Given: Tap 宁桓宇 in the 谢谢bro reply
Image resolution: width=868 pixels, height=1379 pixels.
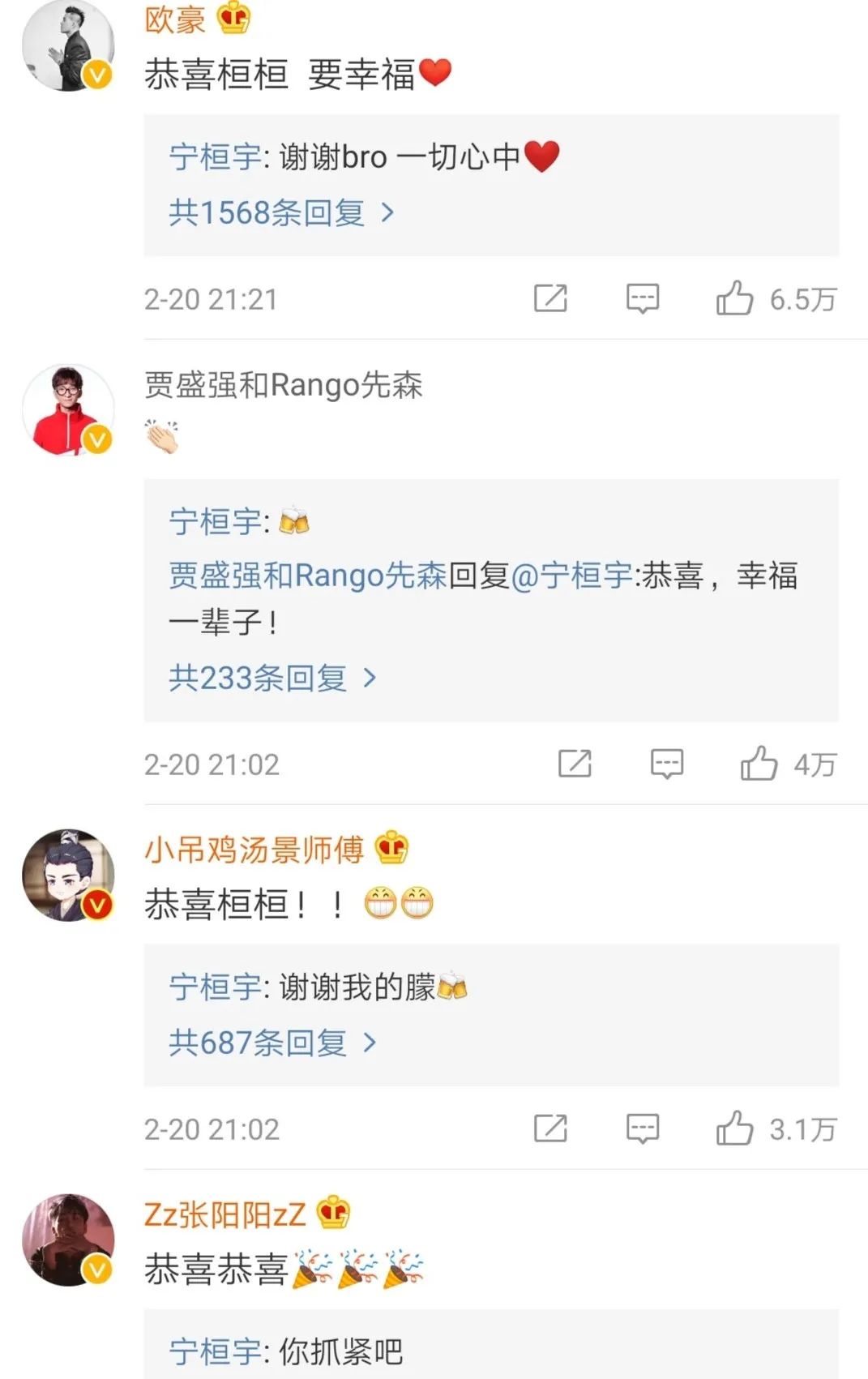Looking at the screenshot, I should 215,156.
